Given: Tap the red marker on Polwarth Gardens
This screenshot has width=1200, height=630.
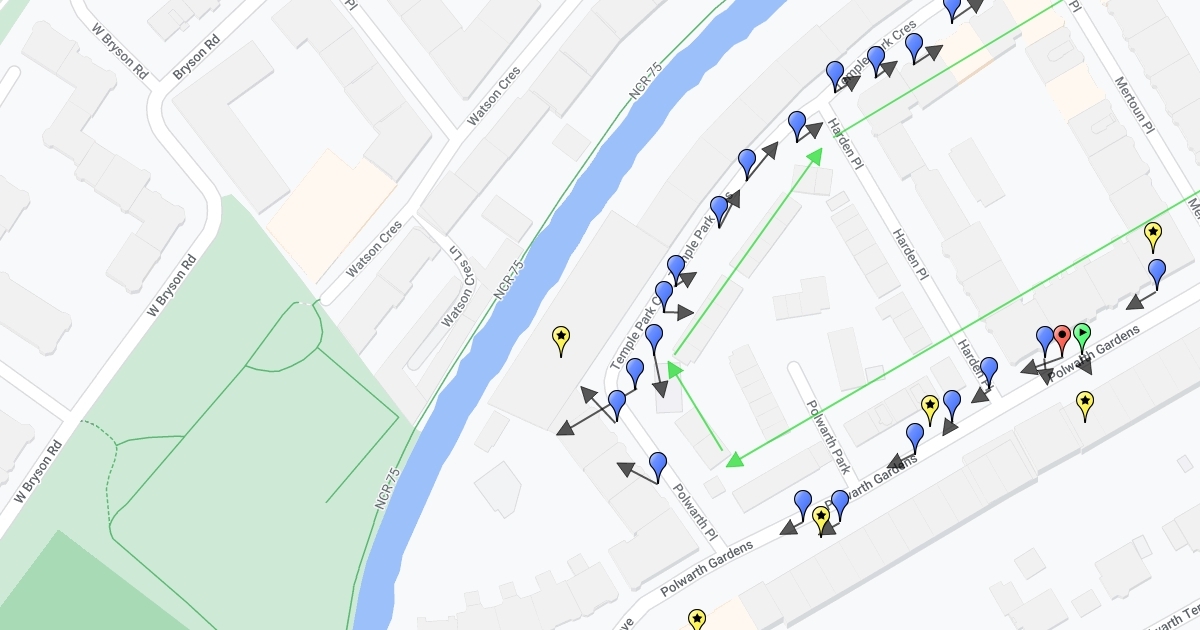Looking at the screenshot, I should (x=1062, y=336).
